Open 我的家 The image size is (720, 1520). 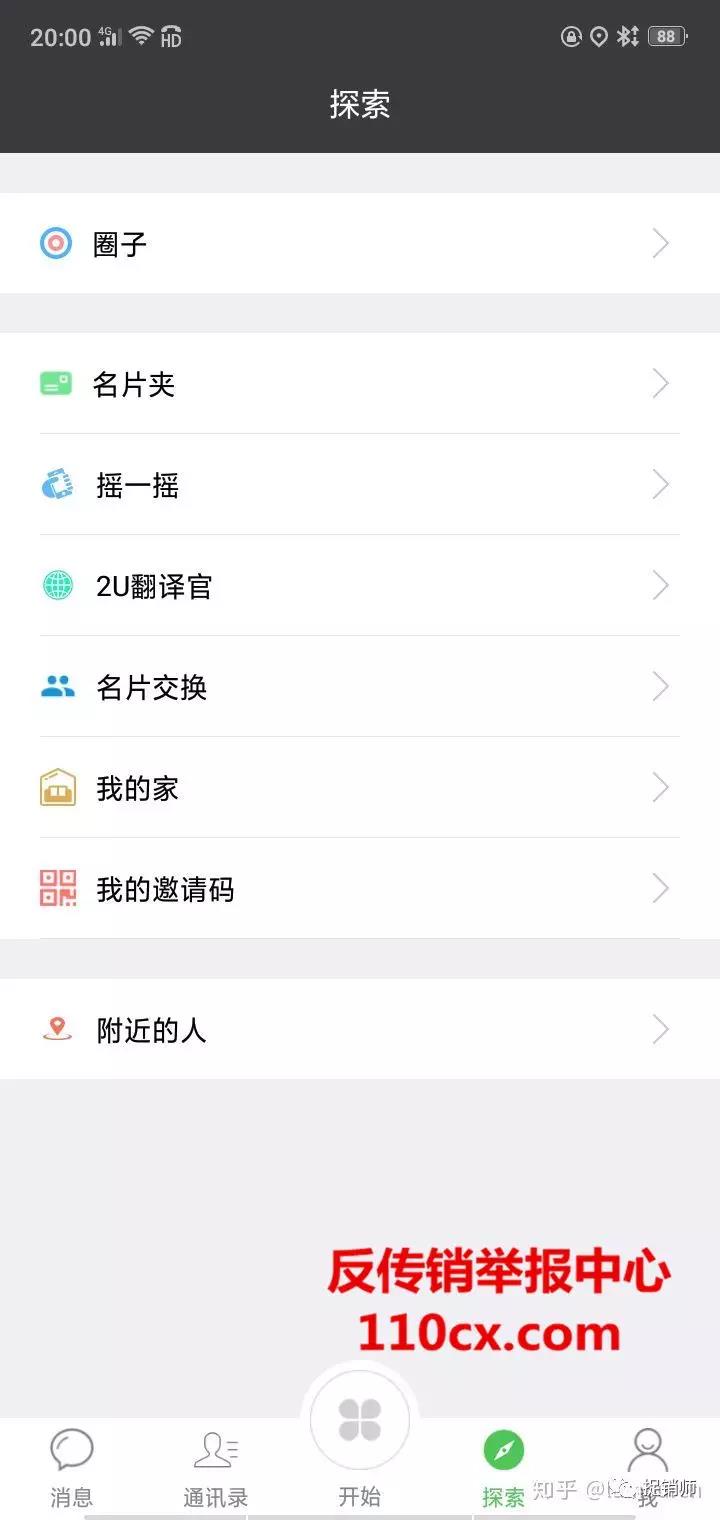360,788
